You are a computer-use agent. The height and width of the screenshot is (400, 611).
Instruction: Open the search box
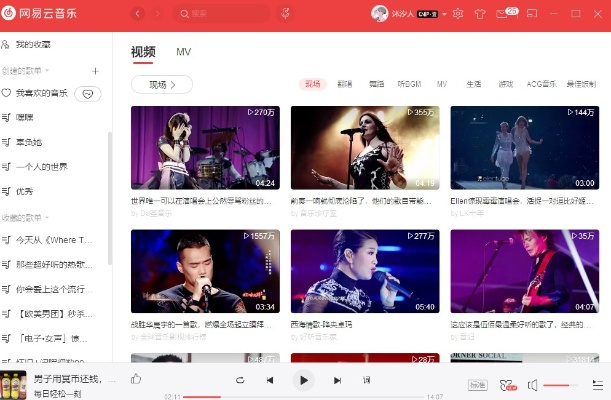pos(220,14)
